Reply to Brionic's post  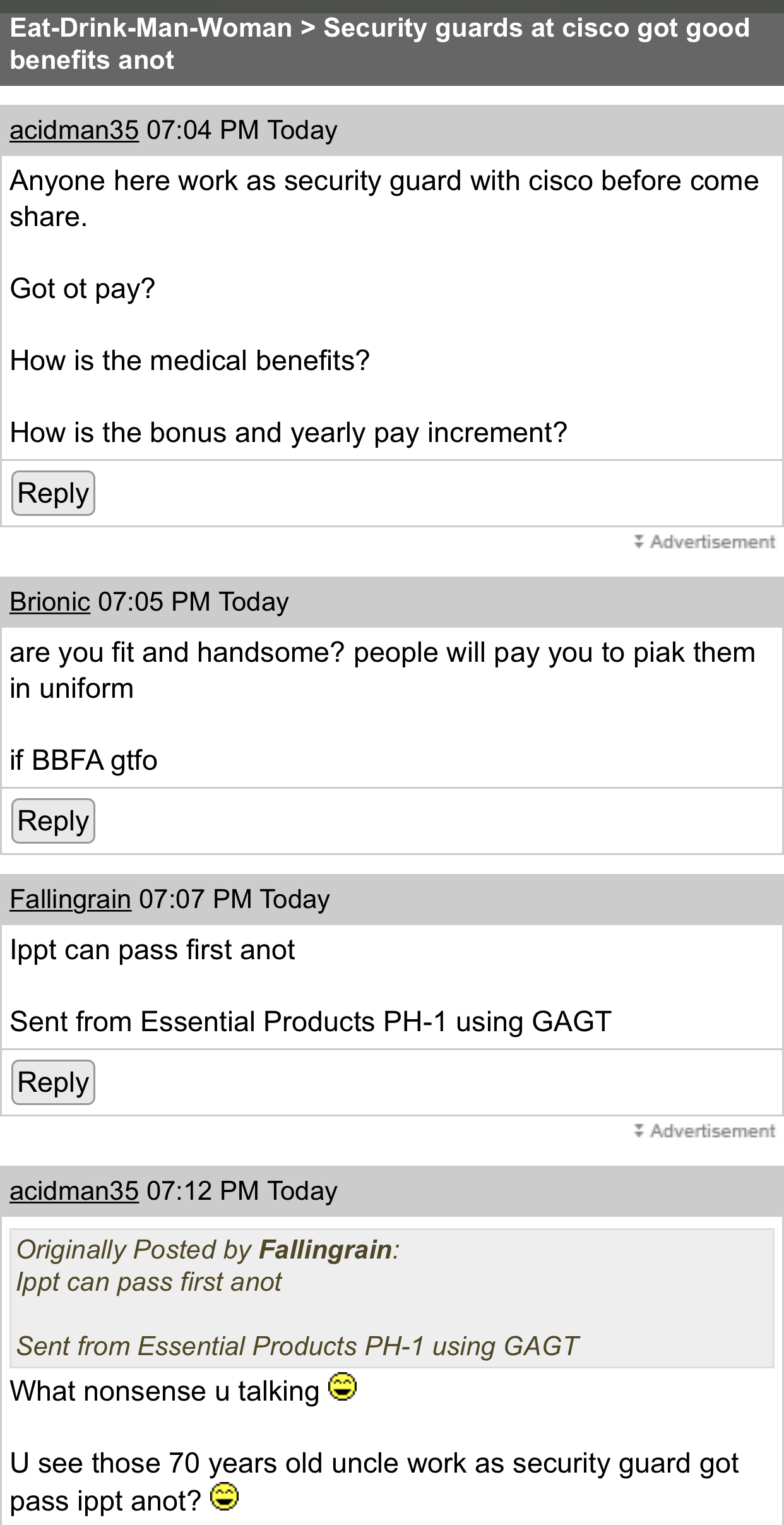[53, 821]
